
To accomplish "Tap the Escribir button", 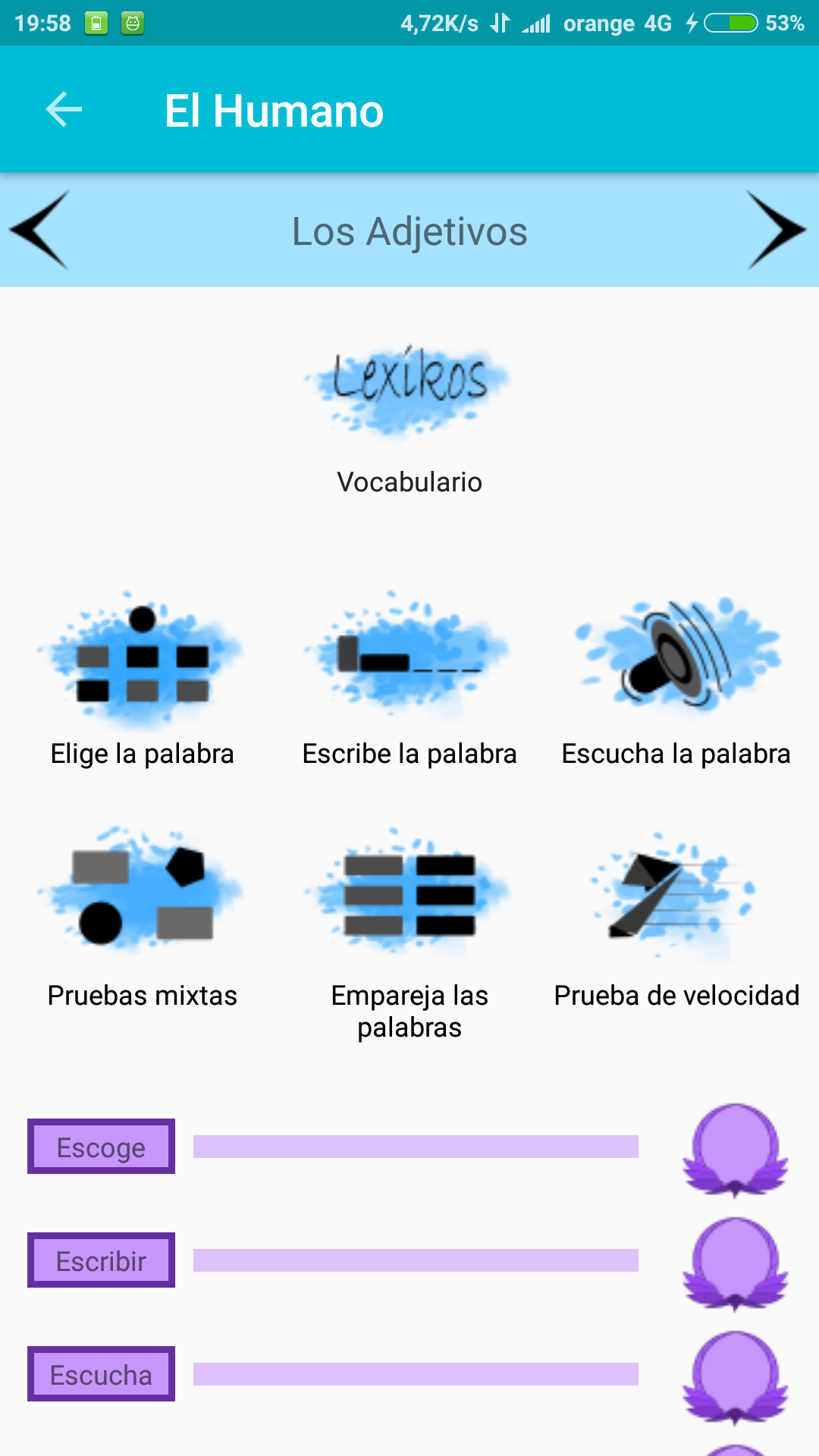I will pyautogui.click(x=101, y=1260).
